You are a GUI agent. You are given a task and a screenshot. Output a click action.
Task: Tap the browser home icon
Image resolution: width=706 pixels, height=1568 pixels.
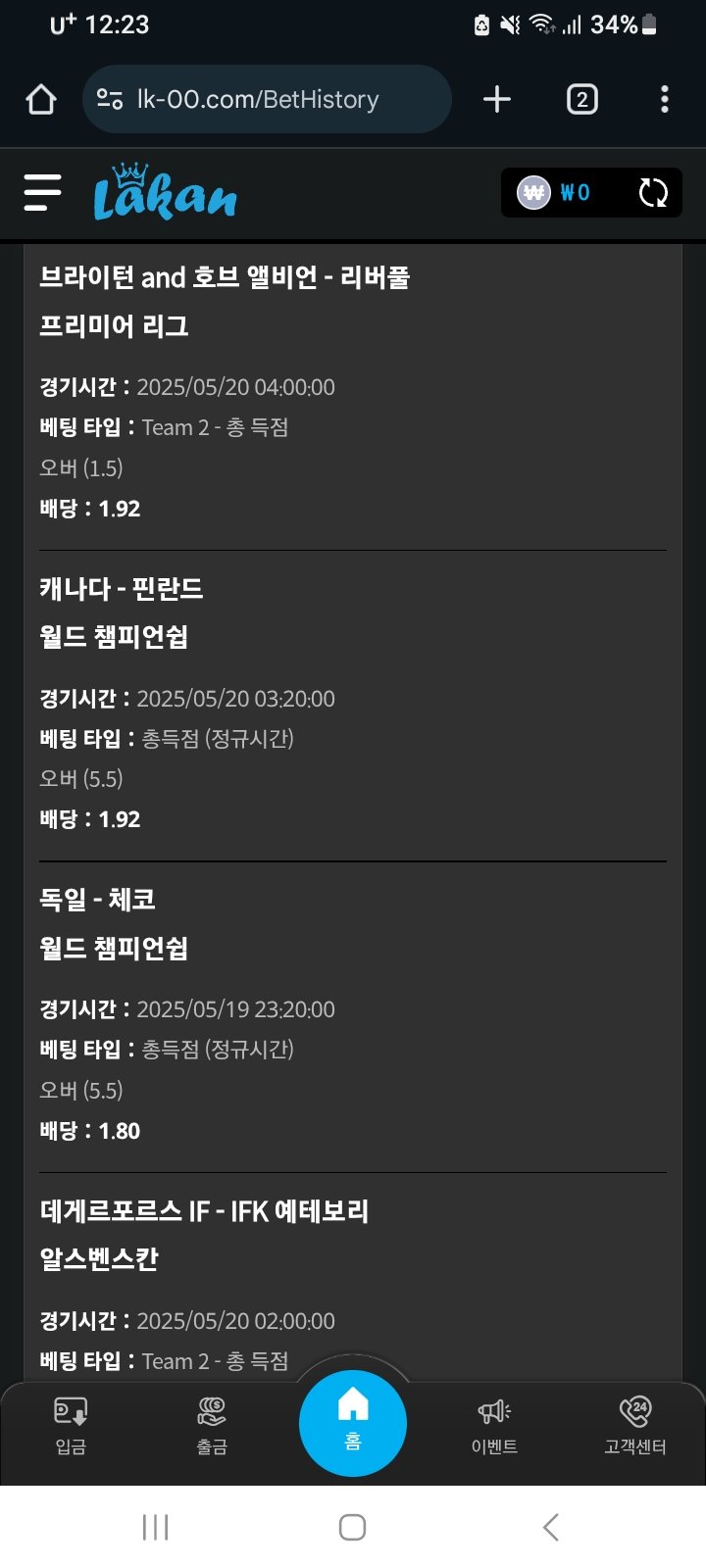point(41,99)
